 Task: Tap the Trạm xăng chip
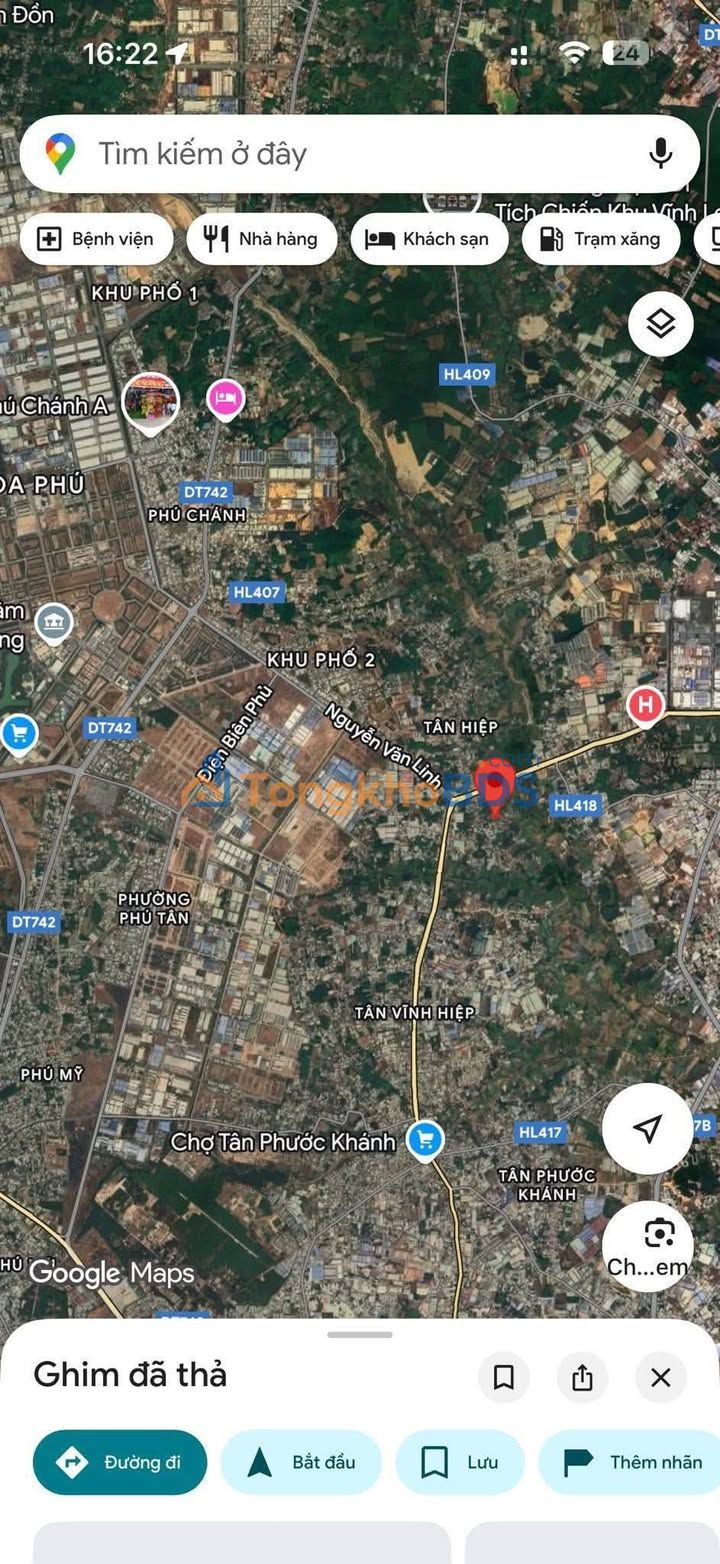point(601,239)
